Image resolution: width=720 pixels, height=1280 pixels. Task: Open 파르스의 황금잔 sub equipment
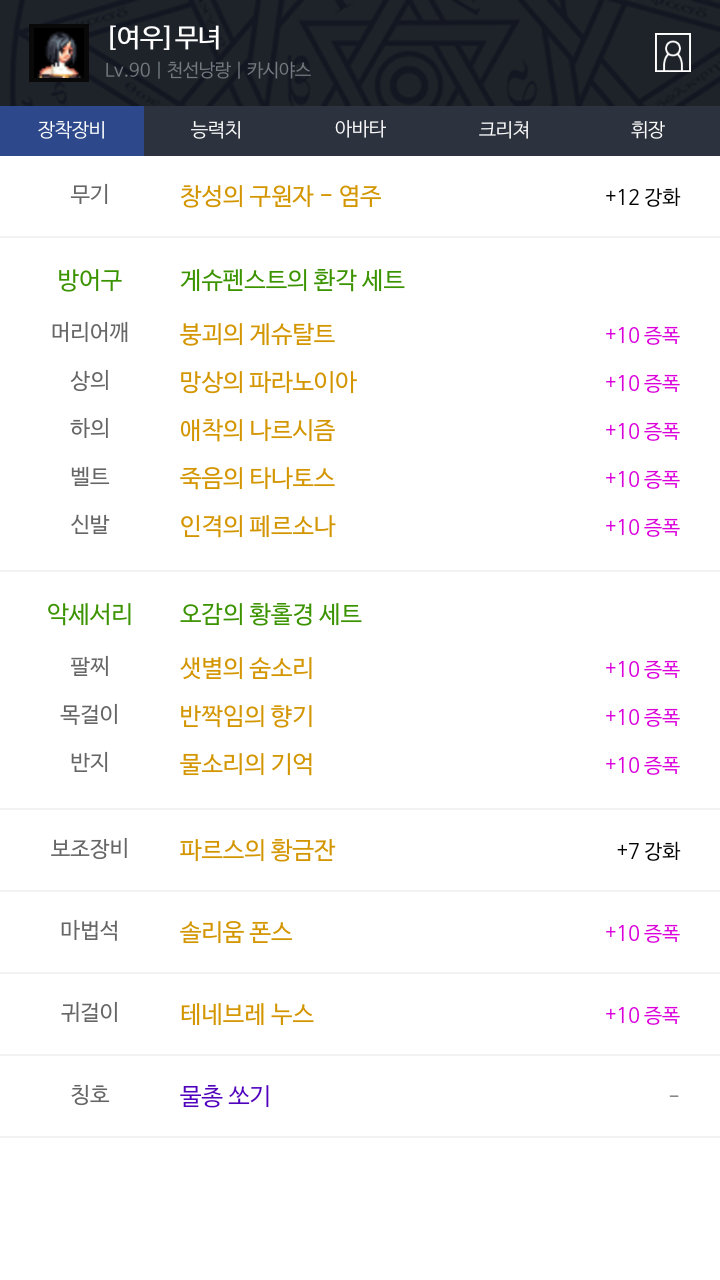[x=257, y=850]
